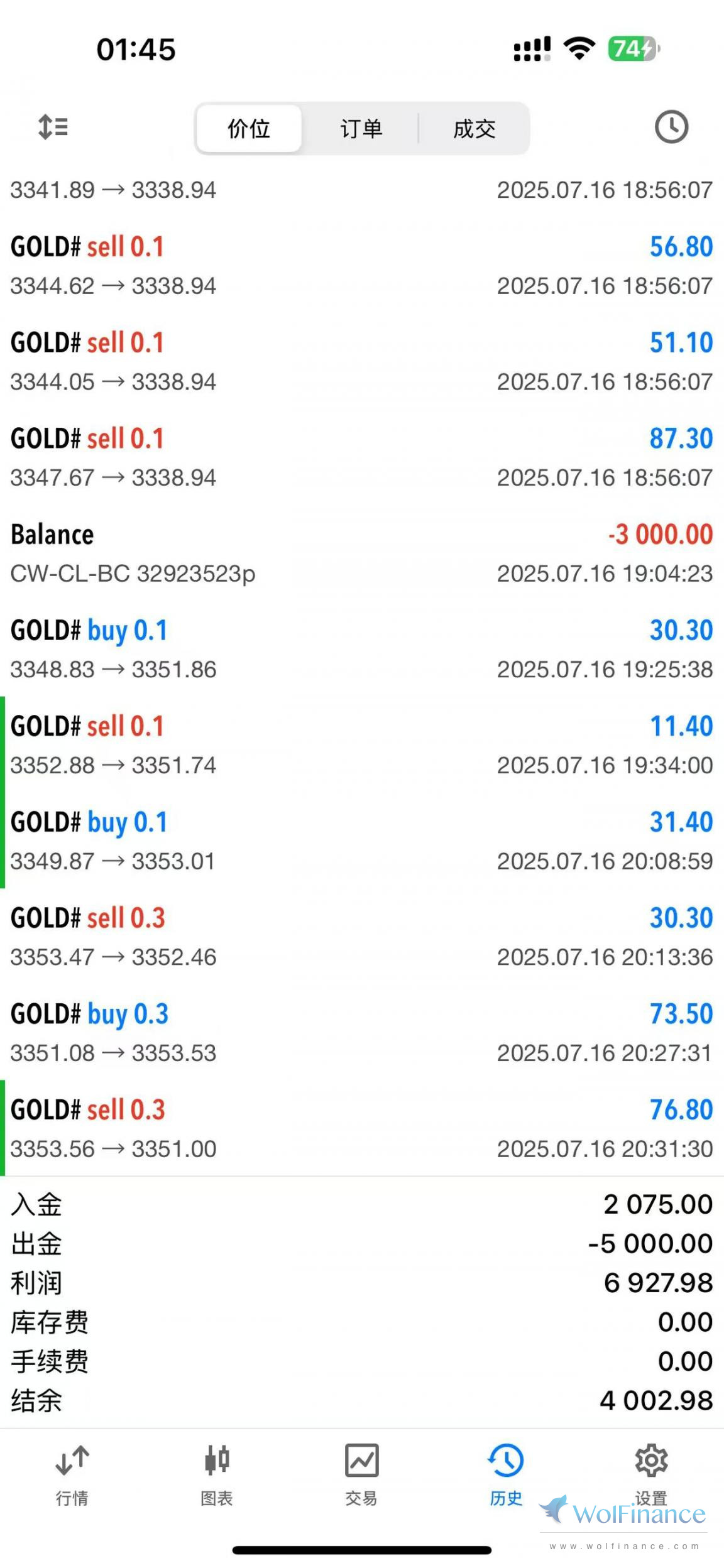Open the 行情 tab
This screenshot has width=724, height=1568.
(72, 1476)
